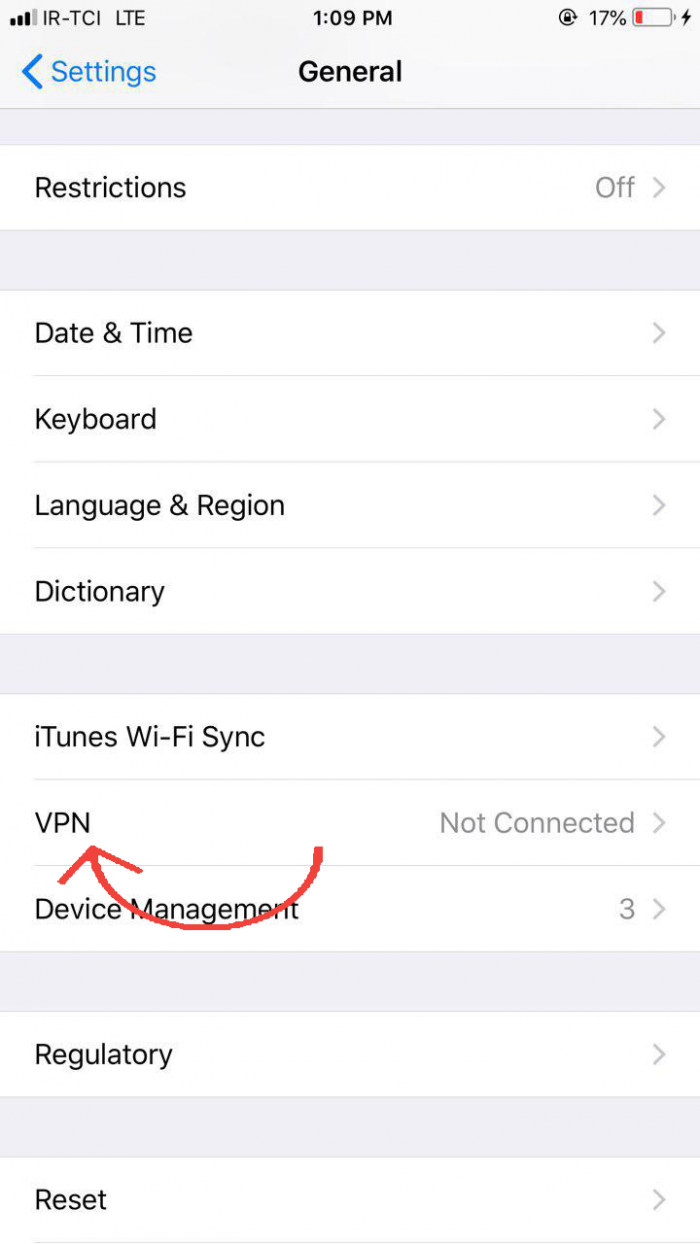Open the Reset options

coord(350,1199)
